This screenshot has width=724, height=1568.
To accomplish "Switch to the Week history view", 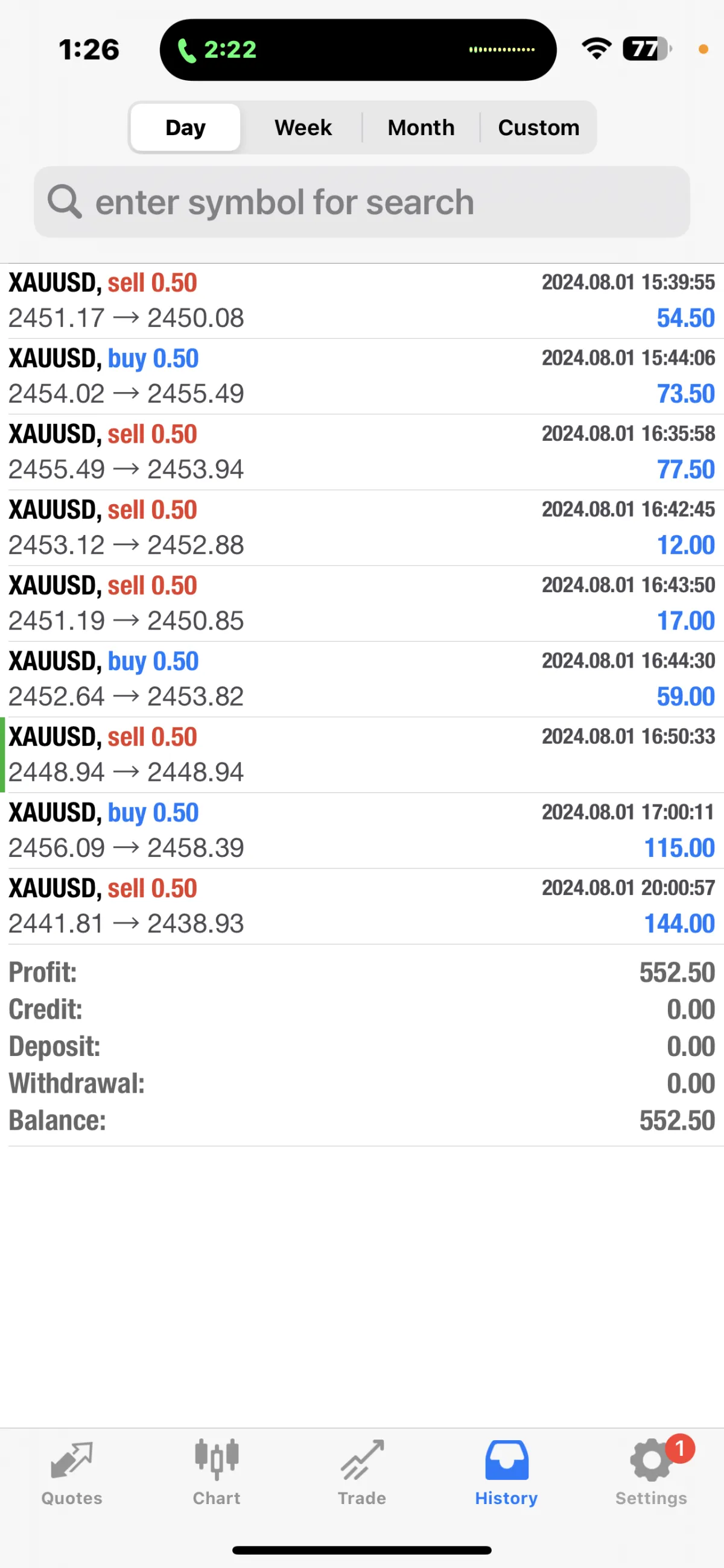I will 303,127.
